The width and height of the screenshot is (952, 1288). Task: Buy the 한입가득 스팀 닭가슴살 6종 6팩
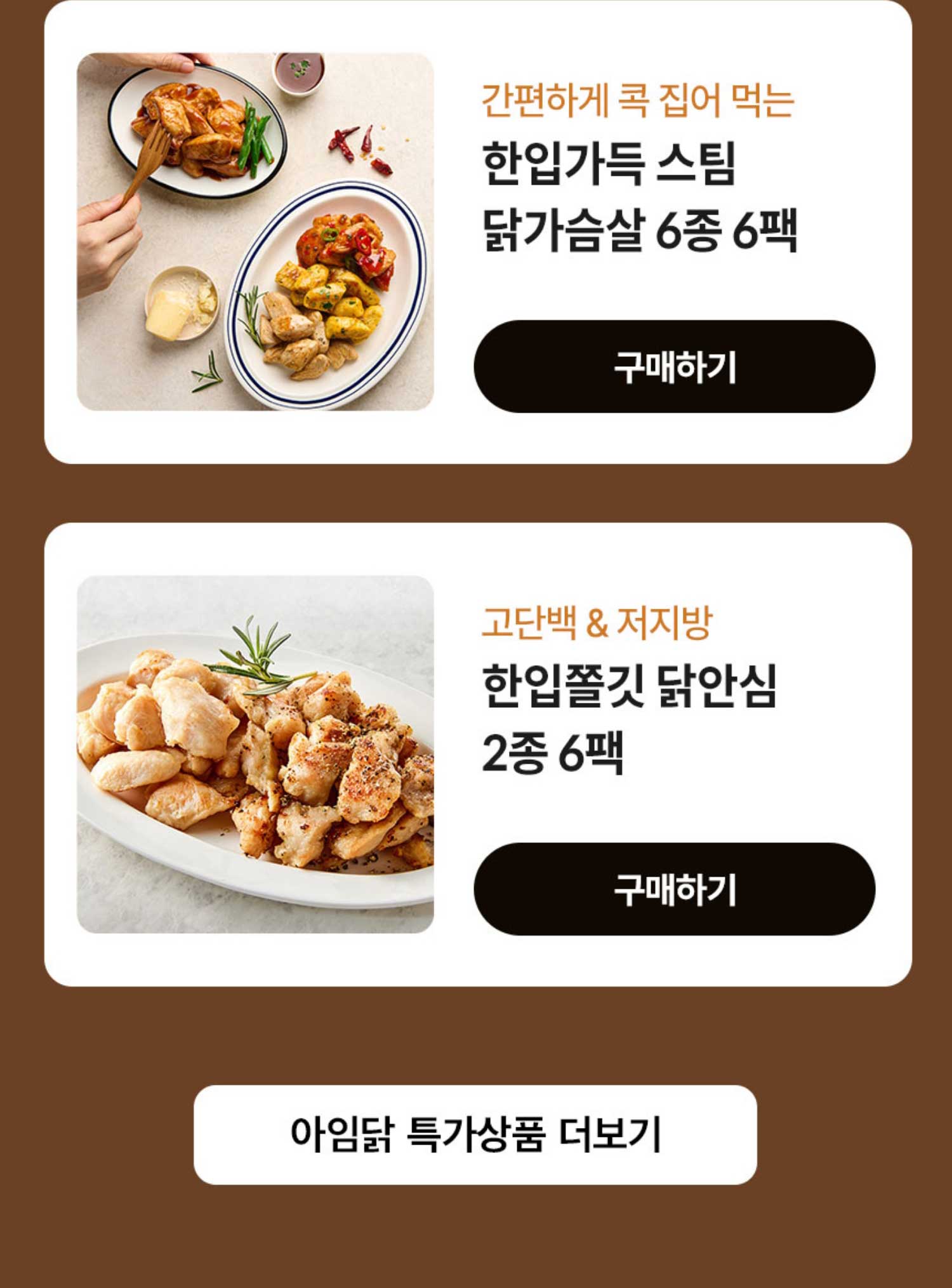(674, 366)
